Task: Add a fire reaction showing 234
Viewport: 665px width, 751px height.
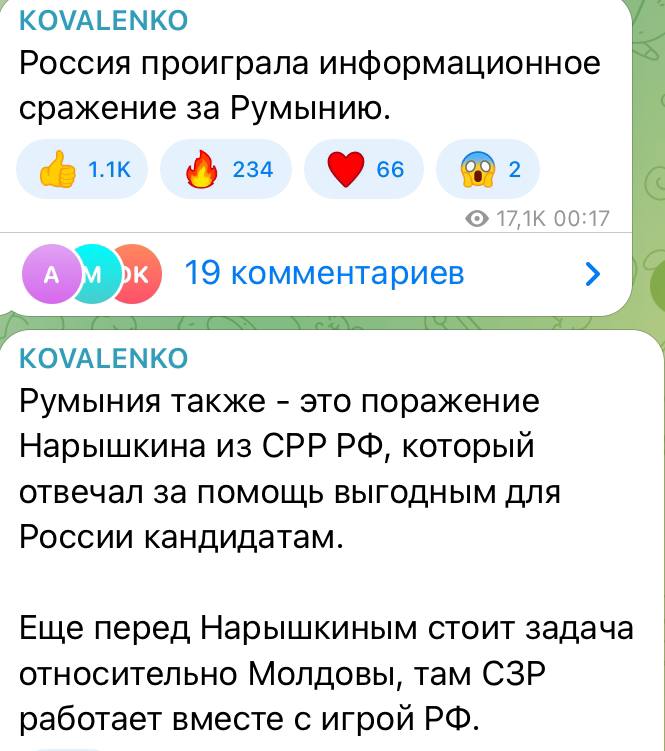Action: pos(225,169)
